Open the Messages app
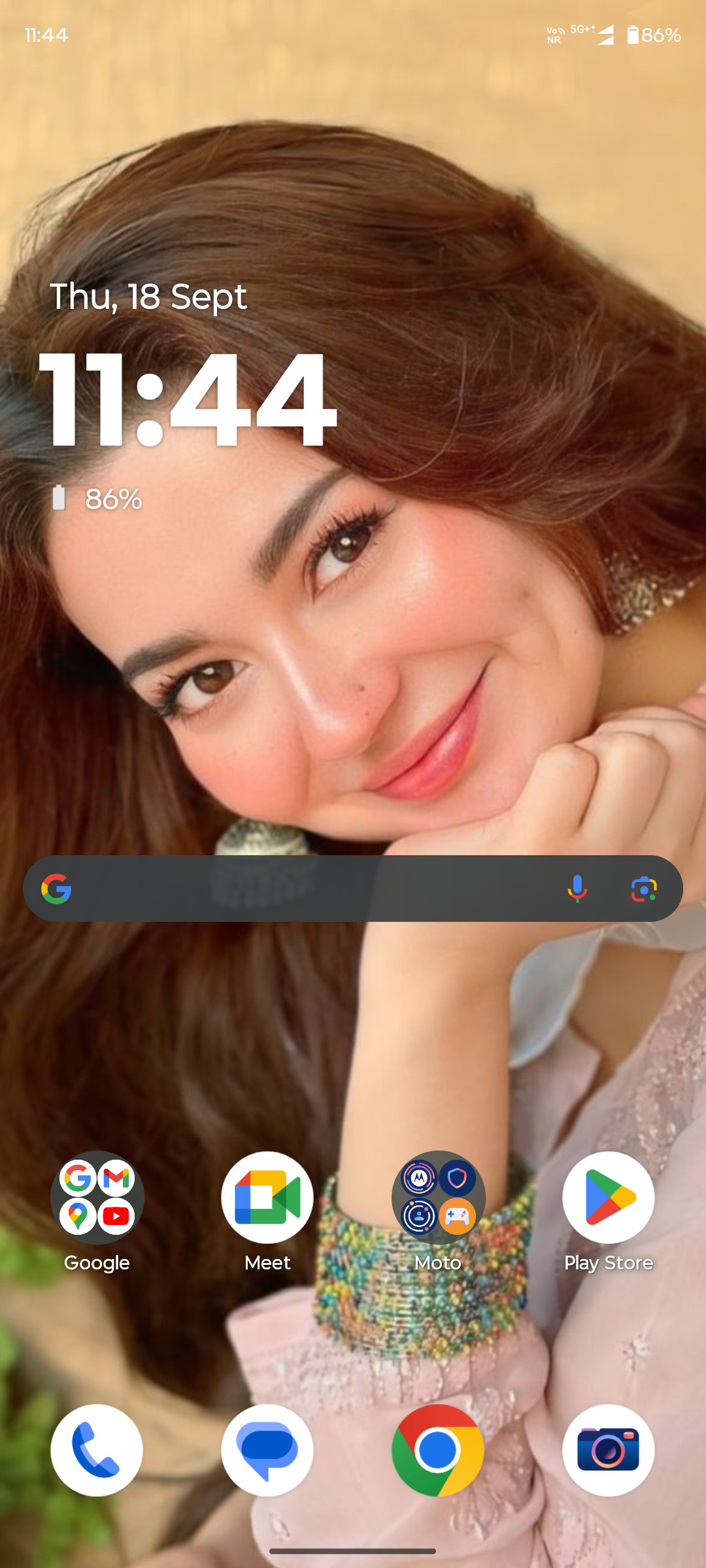Viewport: 706px width, 1568px height. pyautogui.click(x=267, y=1450)
